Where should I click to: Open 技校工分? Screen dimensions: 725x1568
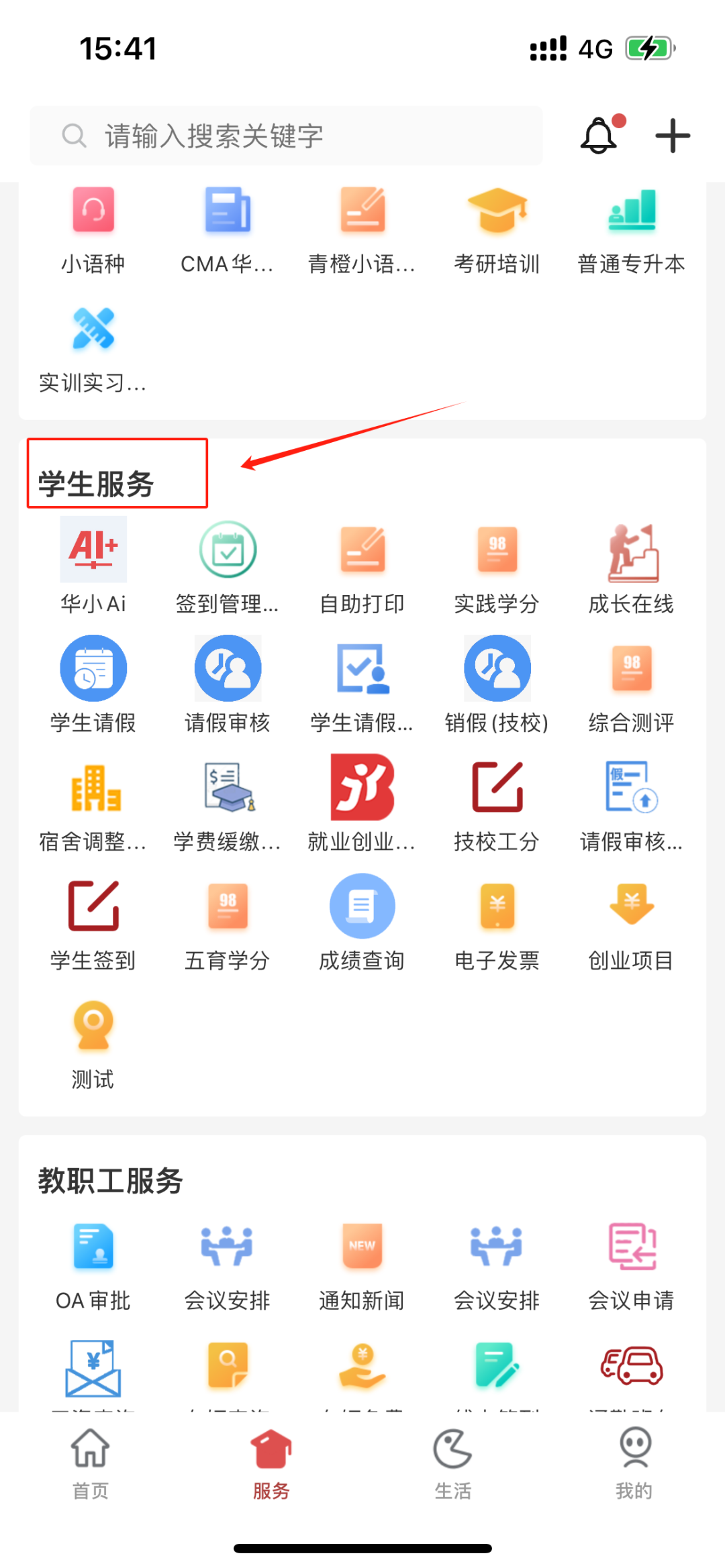coord(497,803)
